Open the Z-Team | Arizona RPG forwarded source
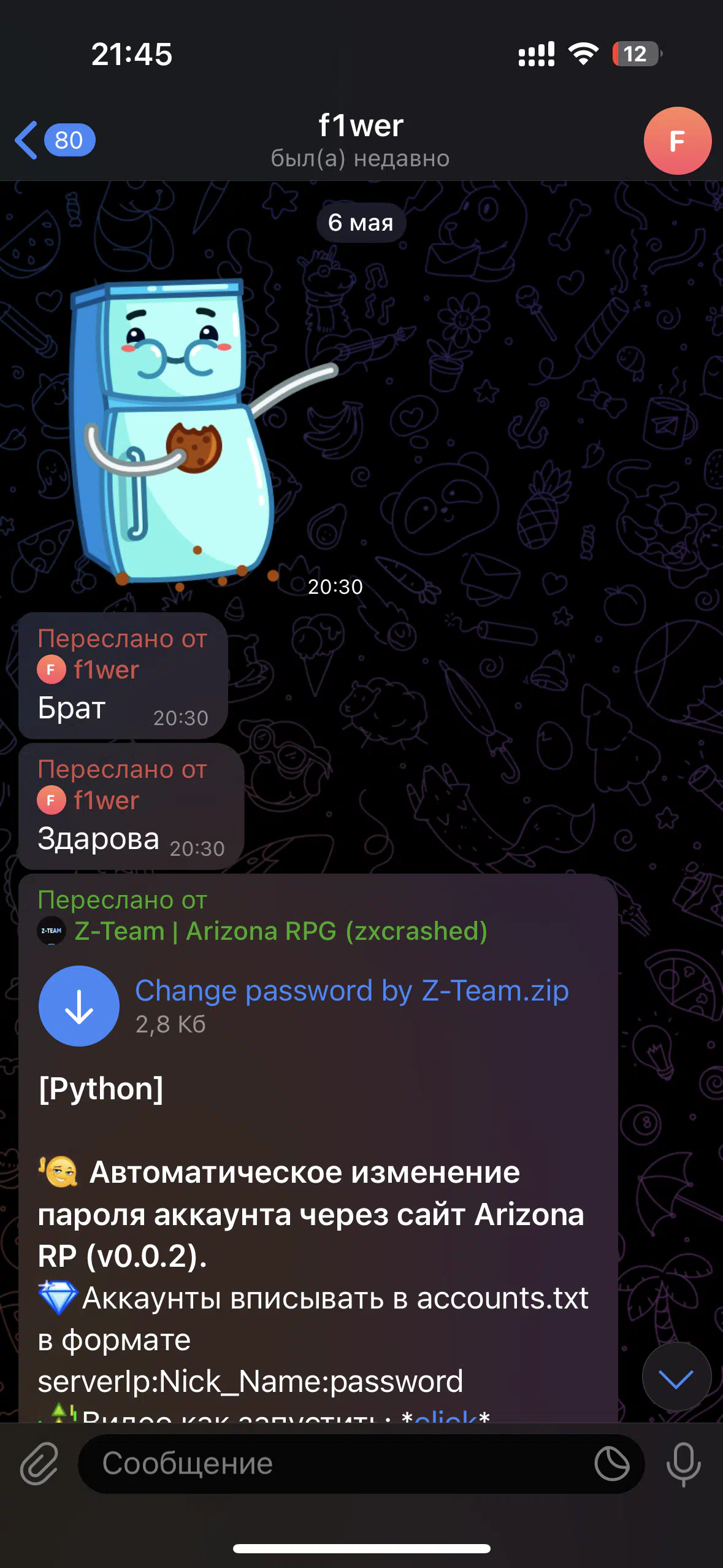 click(x=280, y=931)
